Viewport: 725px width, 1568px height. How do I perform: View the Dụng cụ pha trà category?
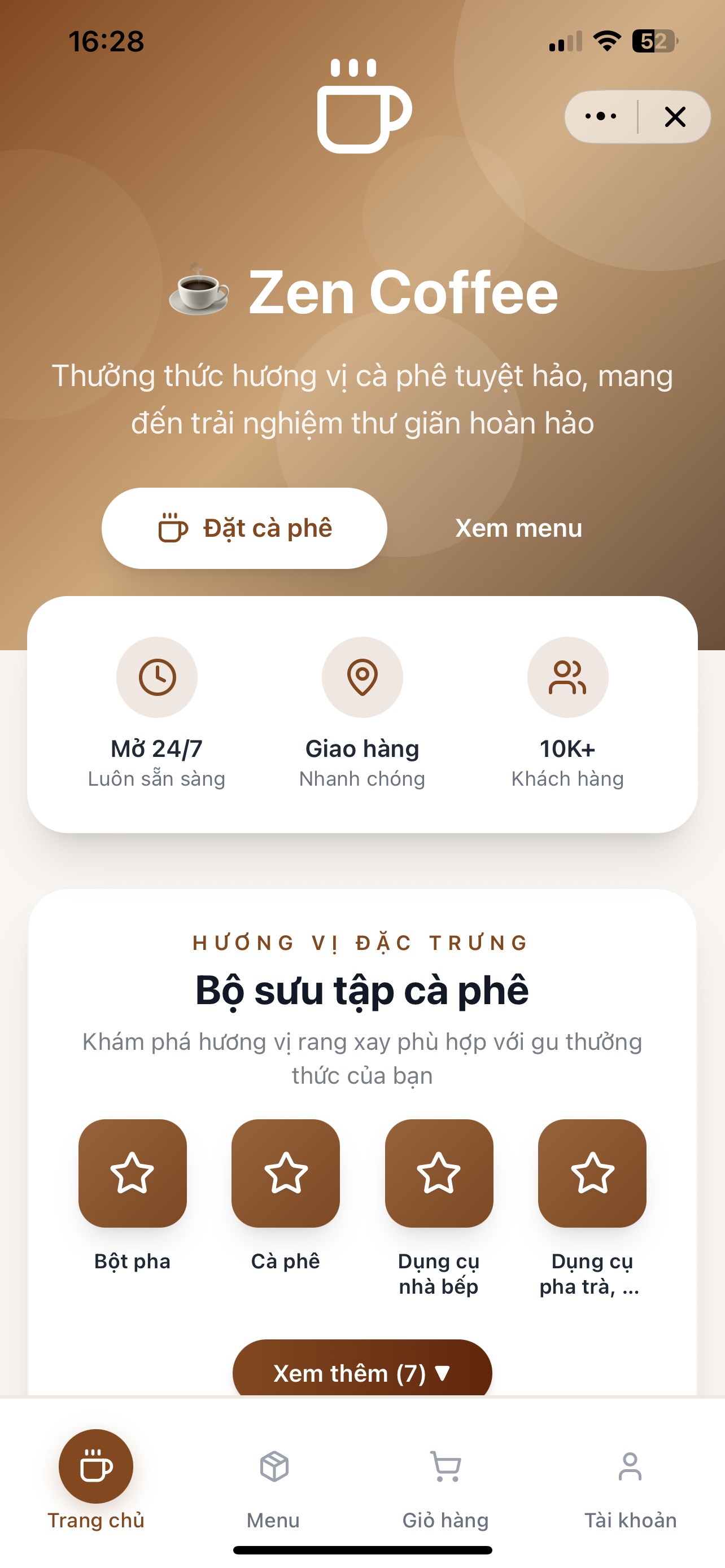[x=592, y=1173]
